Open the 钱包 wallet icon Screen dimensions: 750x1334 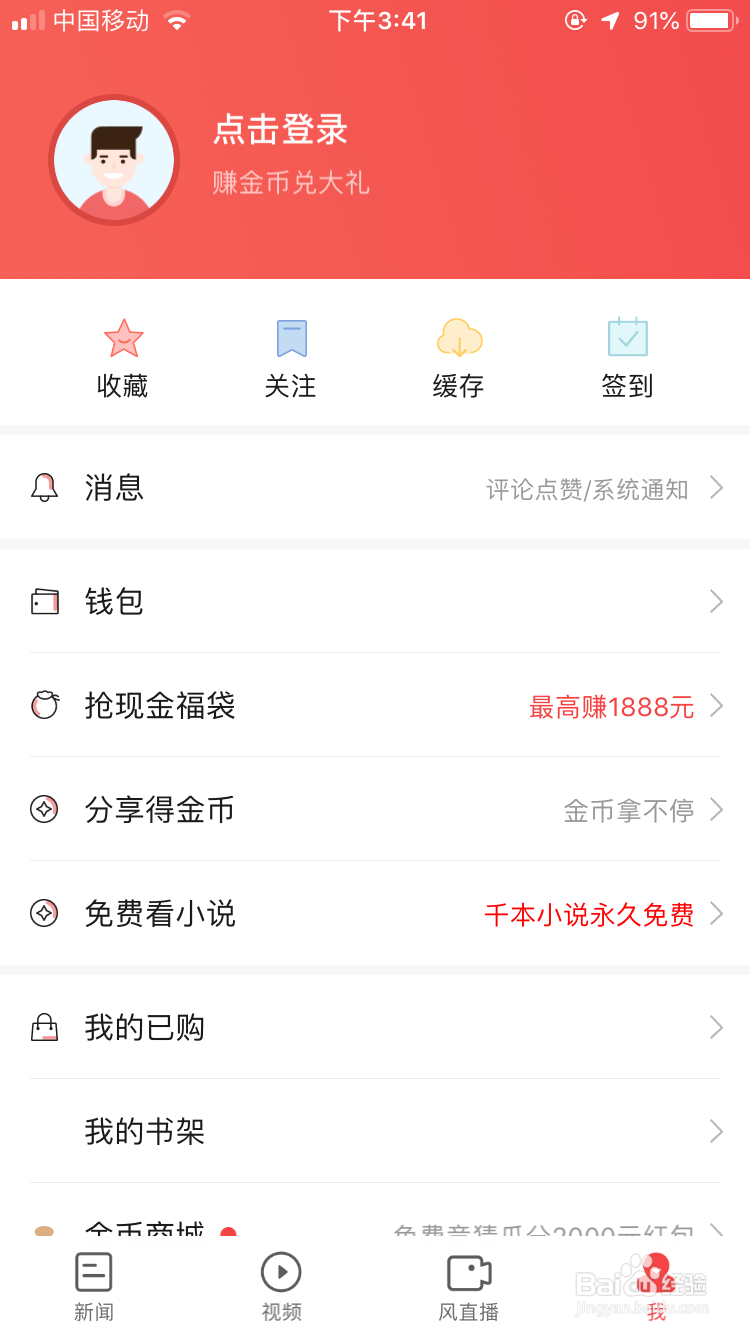[x=45, y=601]
